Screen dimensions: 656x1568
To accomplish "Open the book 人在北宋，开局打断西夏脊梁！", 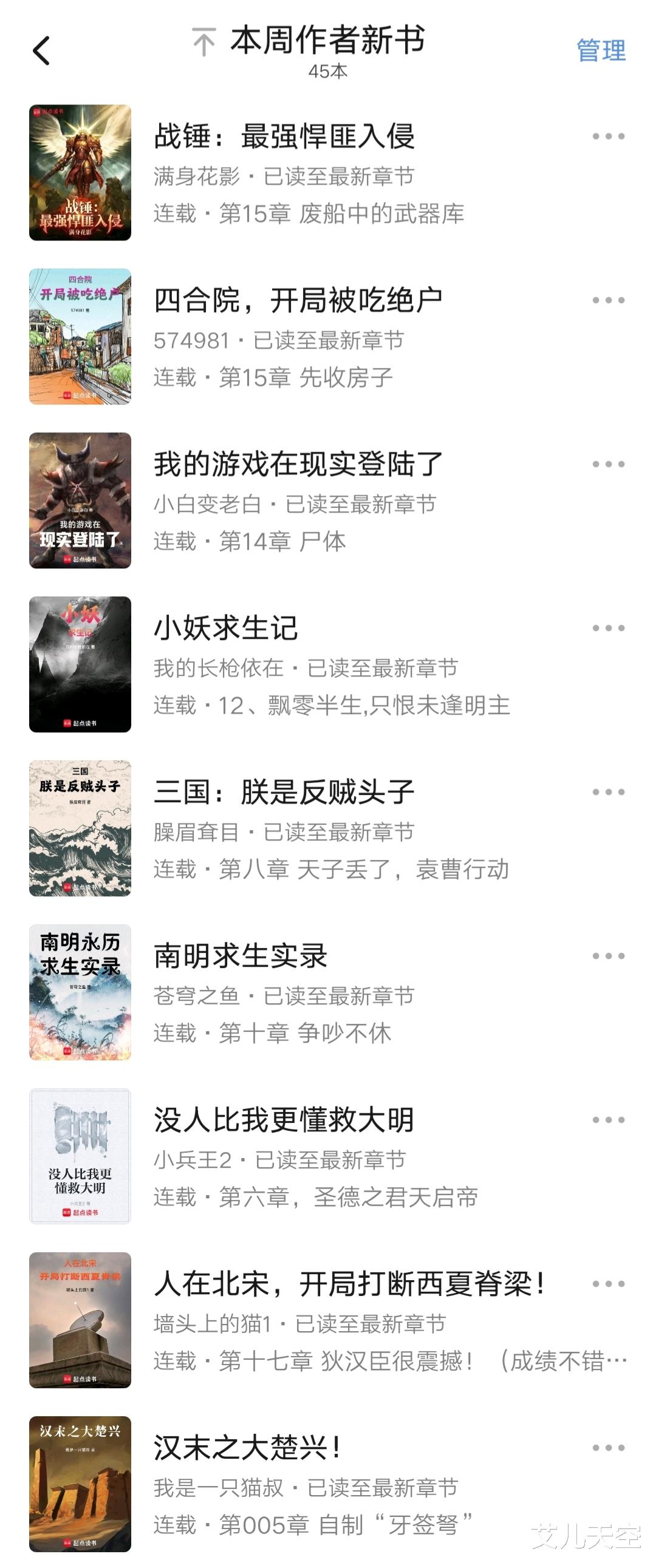I will [349, 1284].
